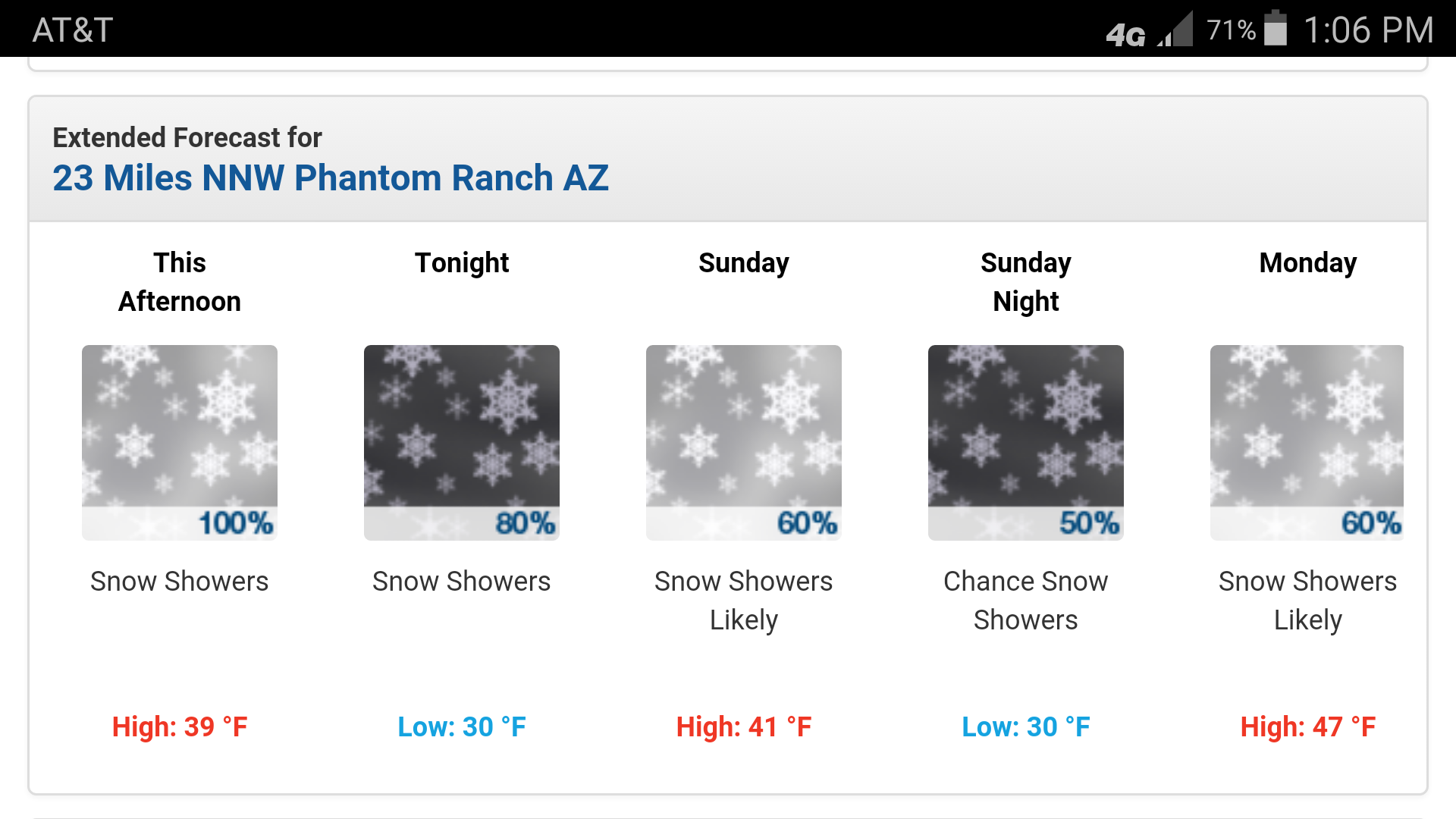Tap the Monday forecast icon

point(1307,442)
